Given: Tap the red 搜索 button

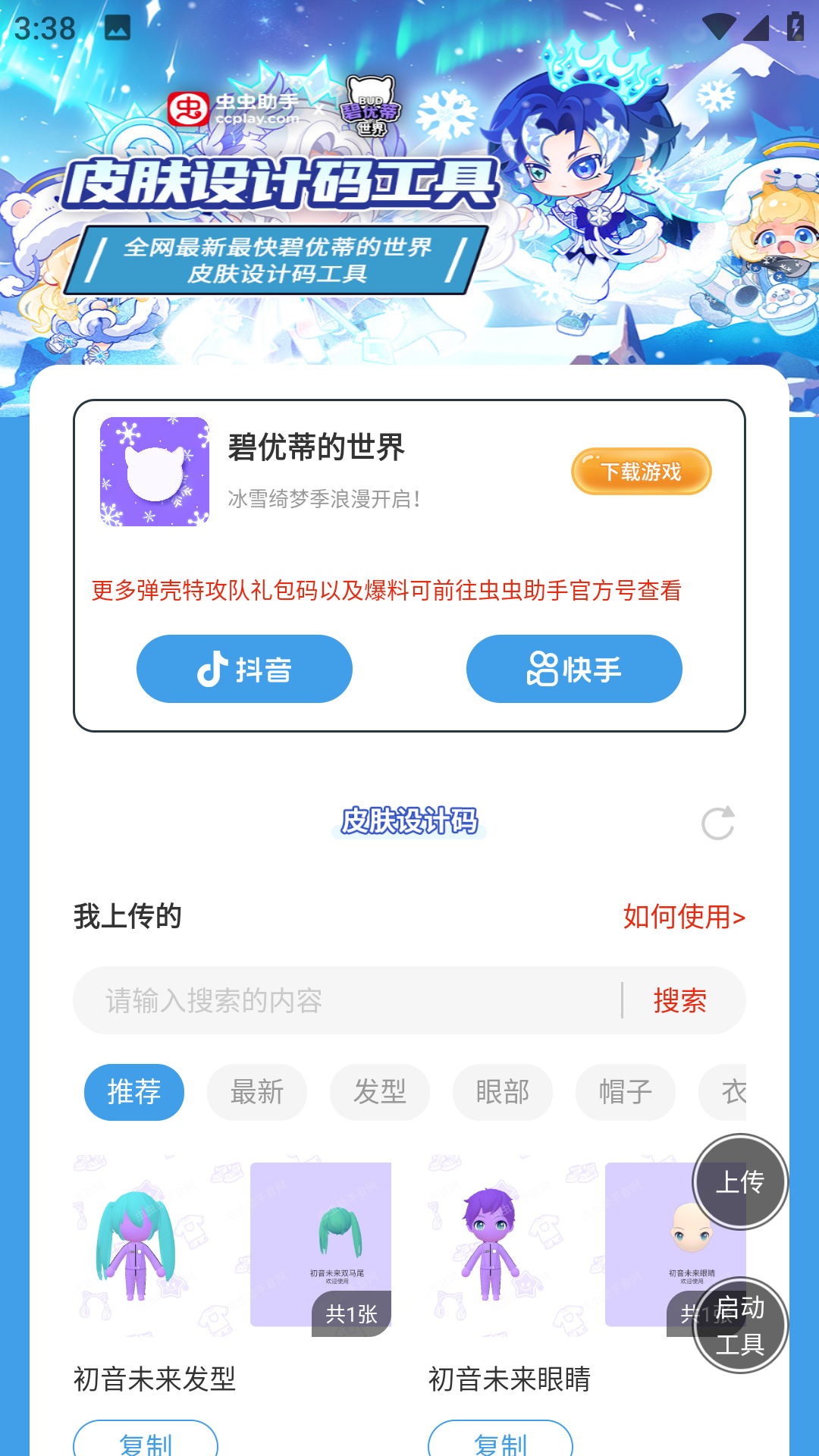Looking at the screenshot, I should (x=679, y=1000).
